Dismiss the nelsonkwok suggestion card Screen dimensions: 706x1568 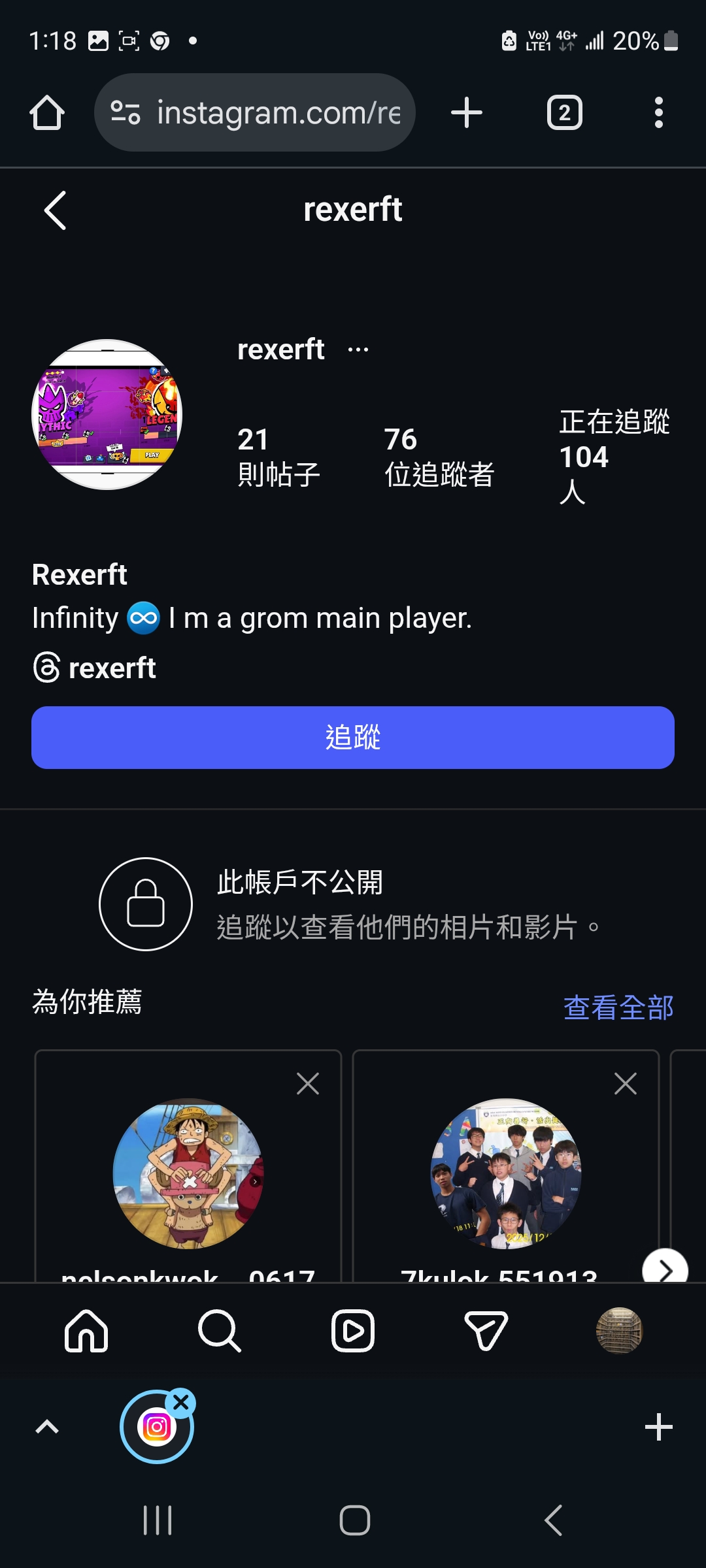click(x=307, y=1084)
